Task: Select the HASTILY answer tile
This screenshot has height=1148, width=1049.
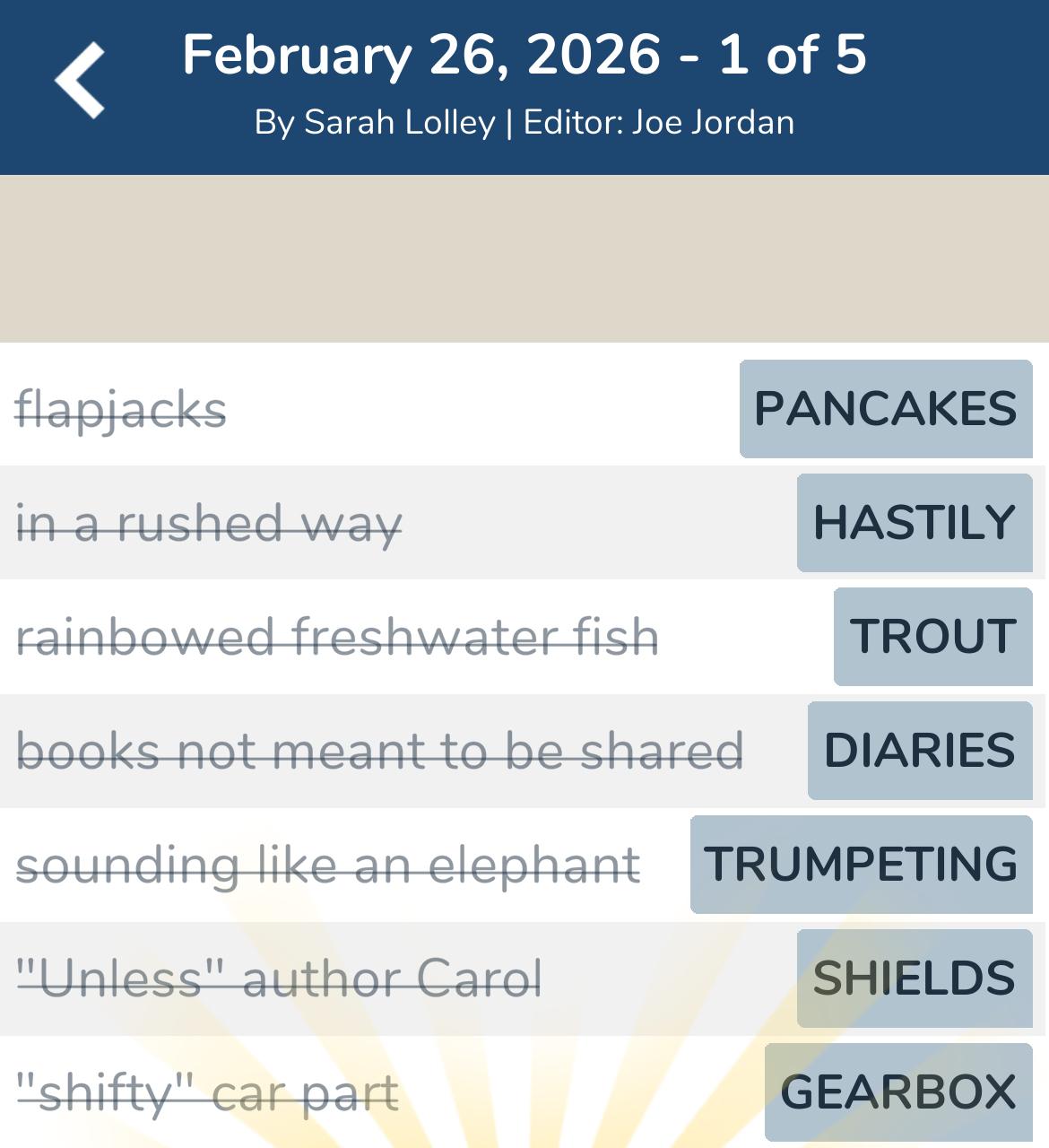Action: point(913,522)
